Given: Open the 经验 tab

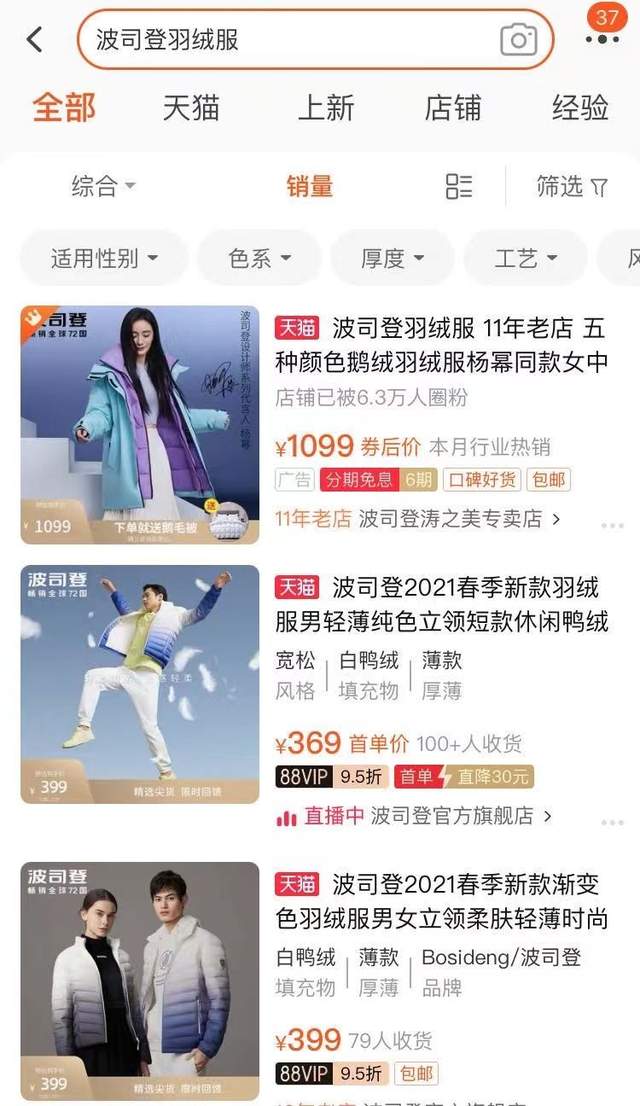Looking at the screenshot, I should tap(580, 108).
